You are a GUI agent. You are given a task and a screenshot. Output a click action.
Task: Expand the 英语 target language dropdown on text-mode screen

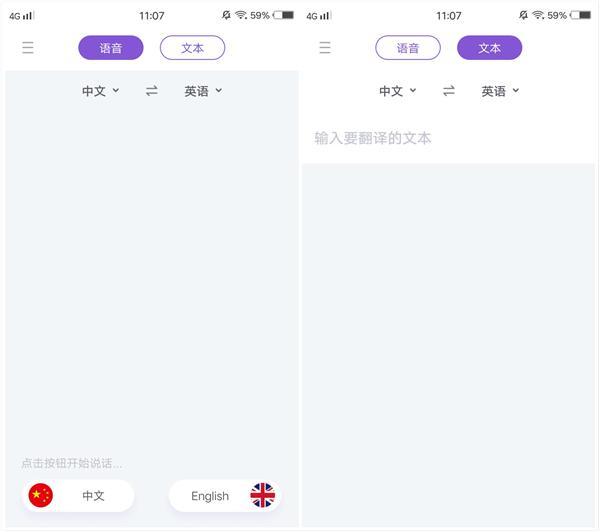500,91
